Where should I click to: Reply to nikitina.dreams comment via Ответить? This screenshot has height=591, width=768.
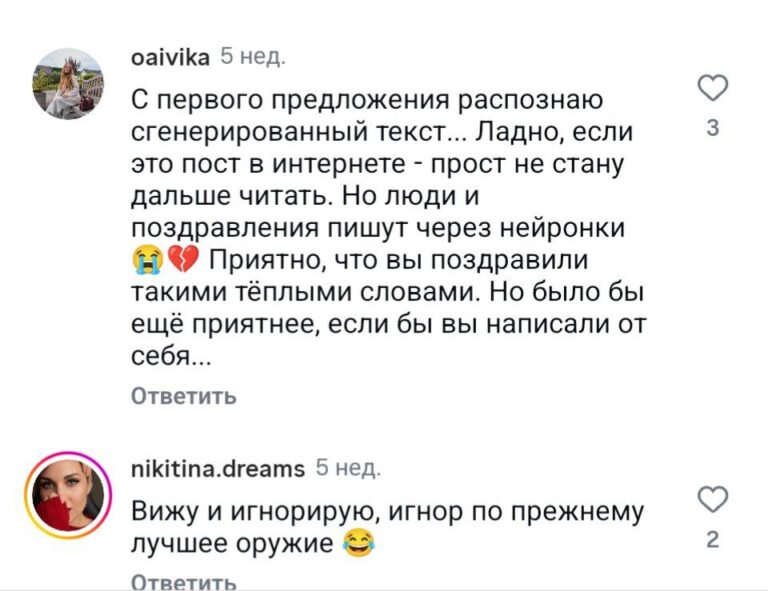pyautogui.click(x=184, y=581)
